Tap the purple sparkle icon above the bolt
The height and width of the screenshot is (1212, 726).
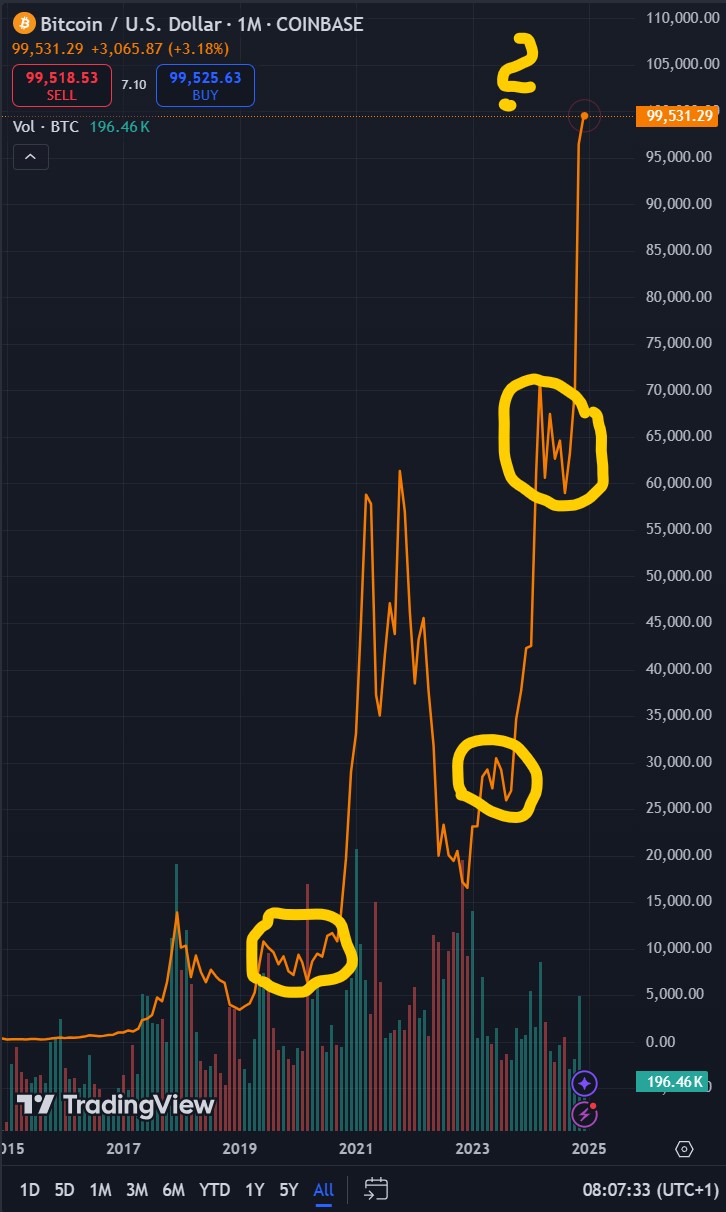coord(584,1083)
